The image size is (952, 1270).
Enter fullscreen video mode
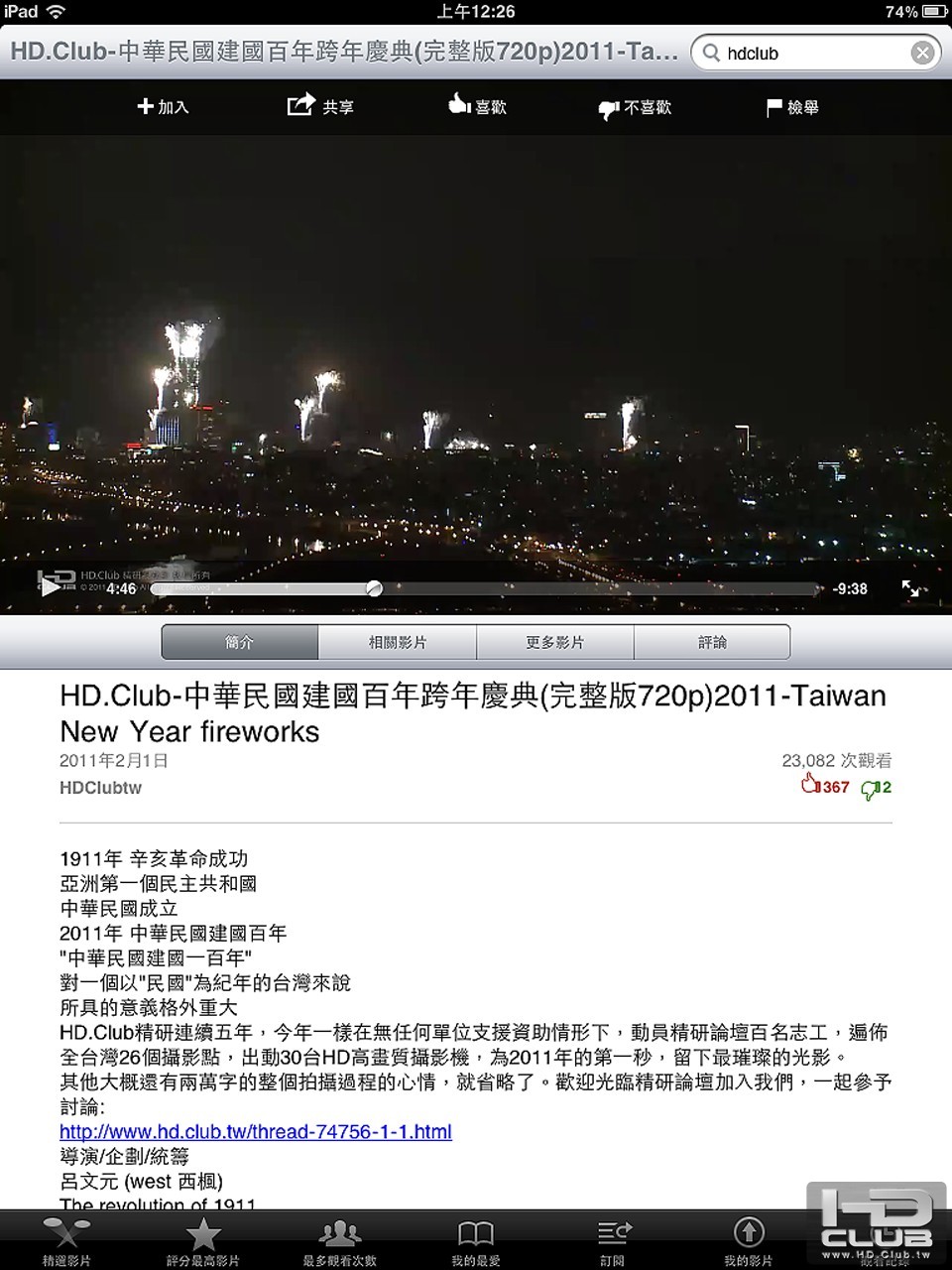point(910,588)
